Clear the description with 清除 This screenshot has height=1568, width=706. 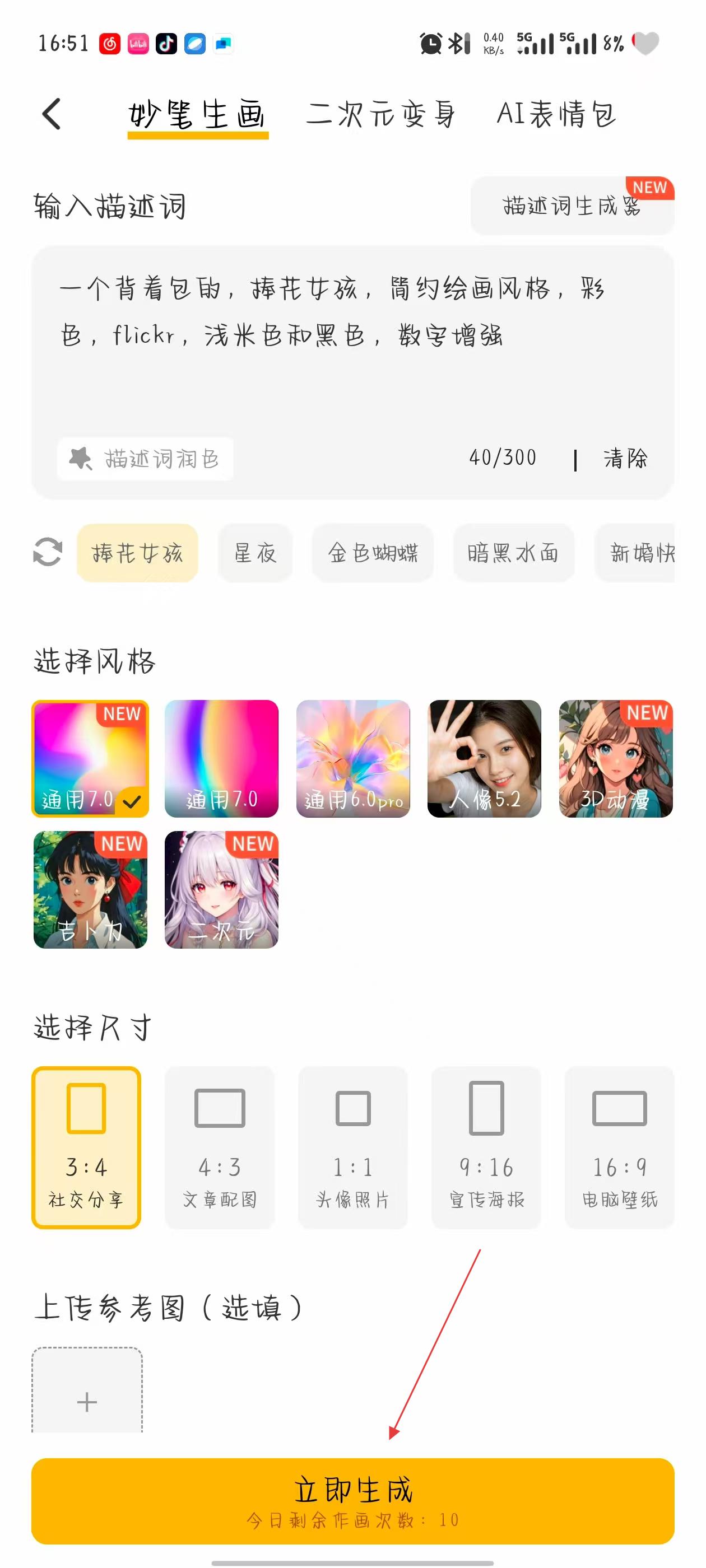click(x=625, y=458)
